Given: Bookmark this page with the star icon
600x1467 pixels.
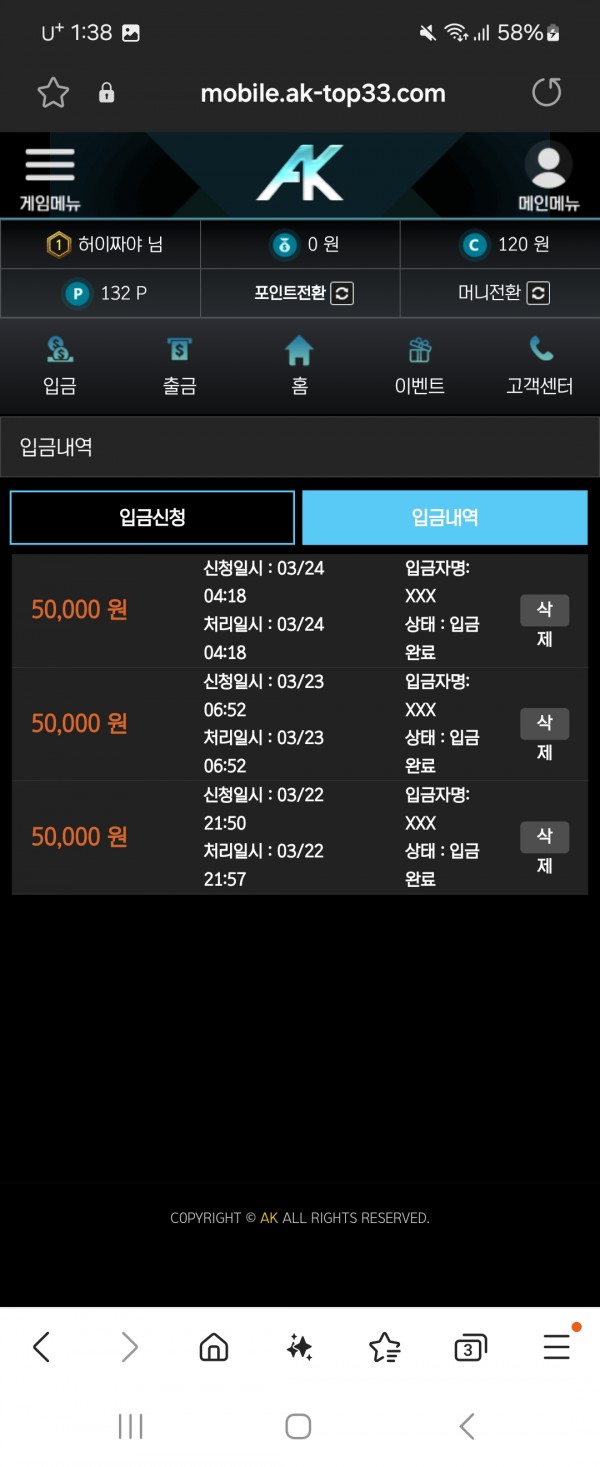Looking at the screenshot, I should (53, 93).
